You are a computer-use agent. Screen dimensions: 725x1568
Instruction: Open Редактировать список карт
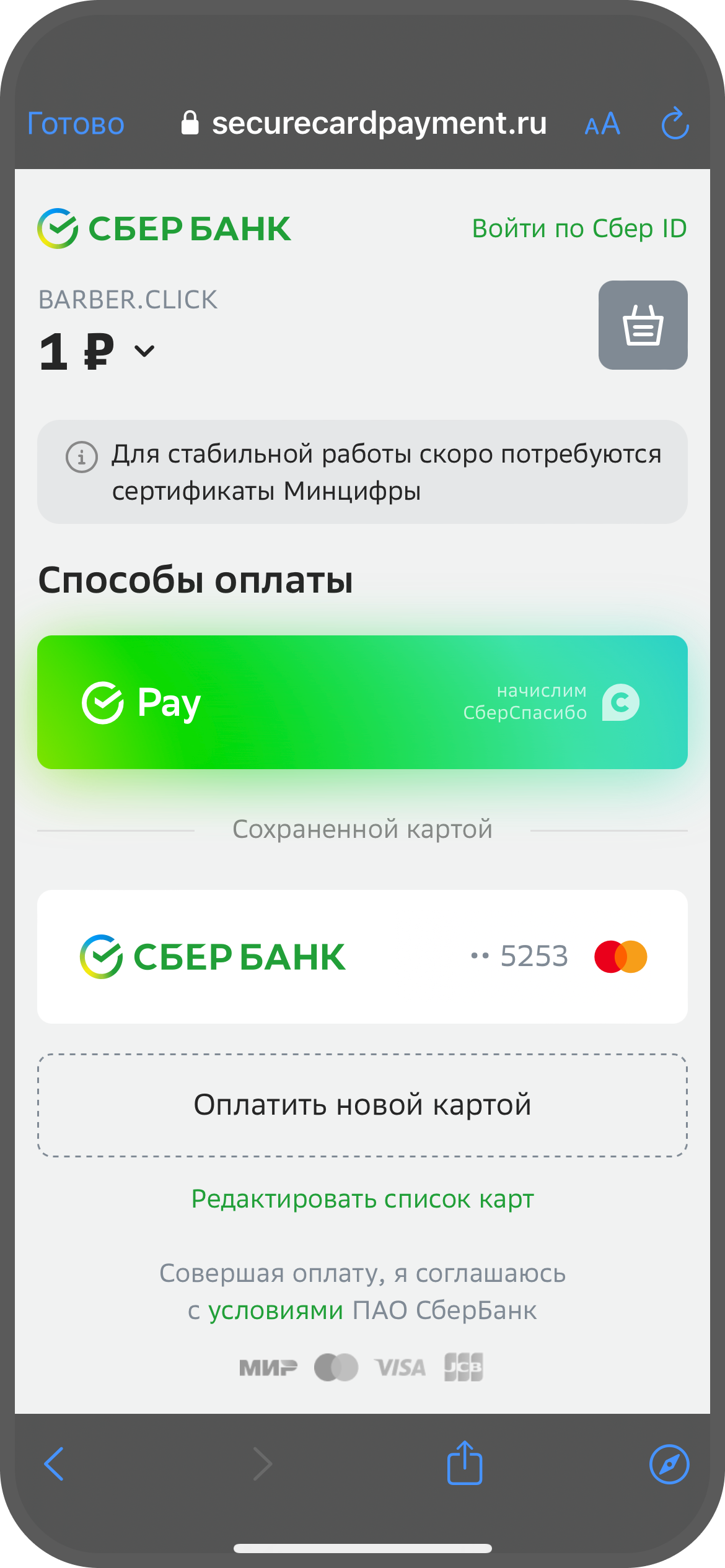362,1199
